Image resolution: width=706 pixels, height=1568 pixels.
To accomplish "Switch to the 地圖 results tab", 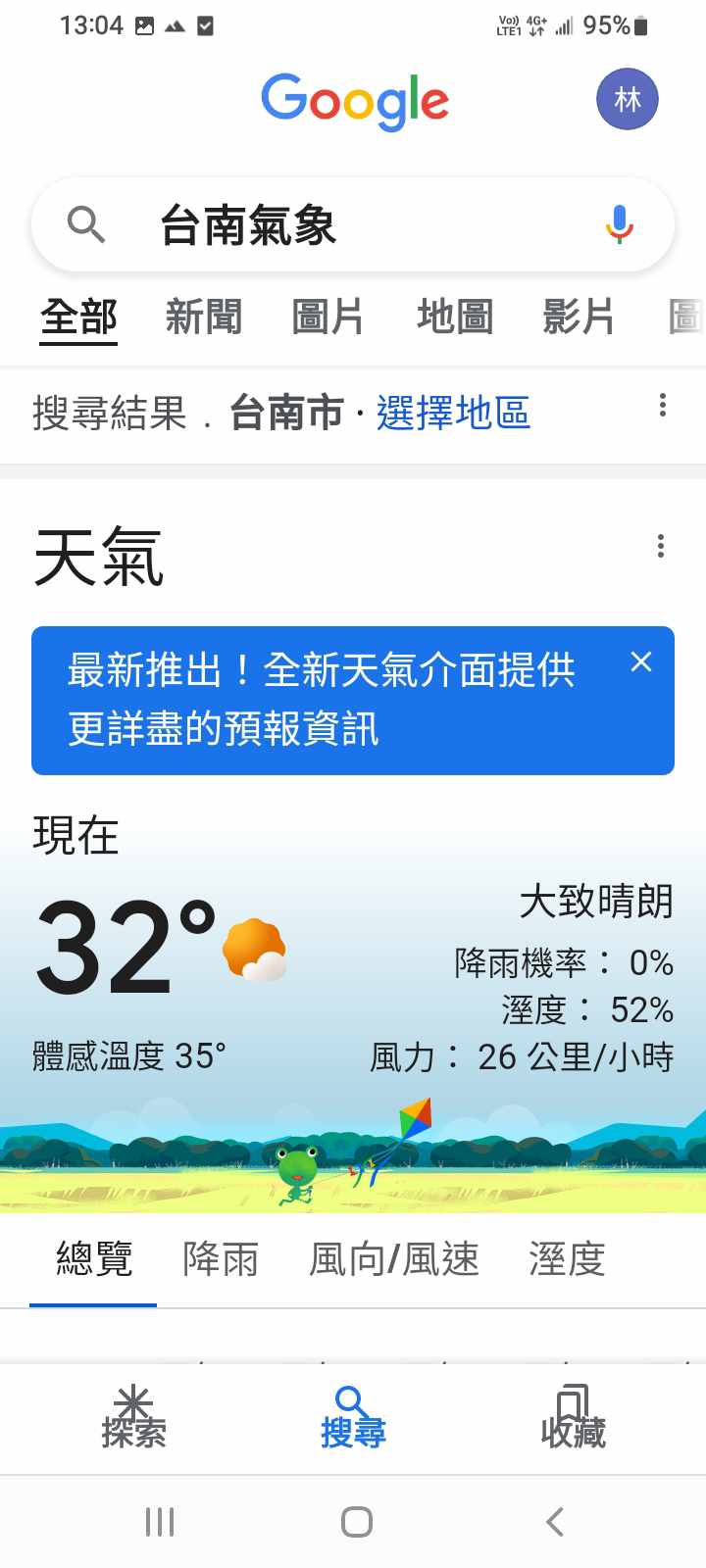I will click(454, 318).
